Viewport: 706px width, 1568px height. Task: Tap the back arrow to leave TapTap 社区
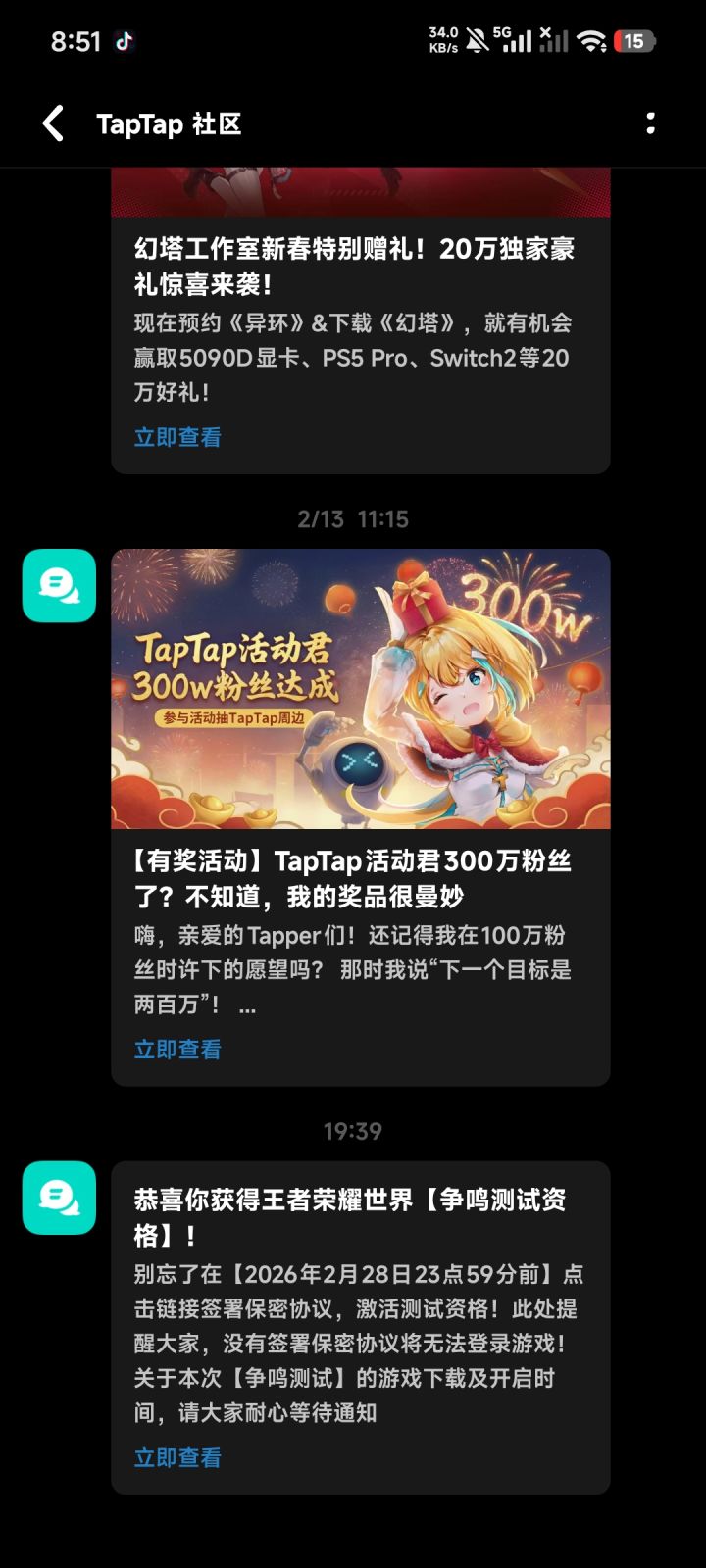point(51,124)
